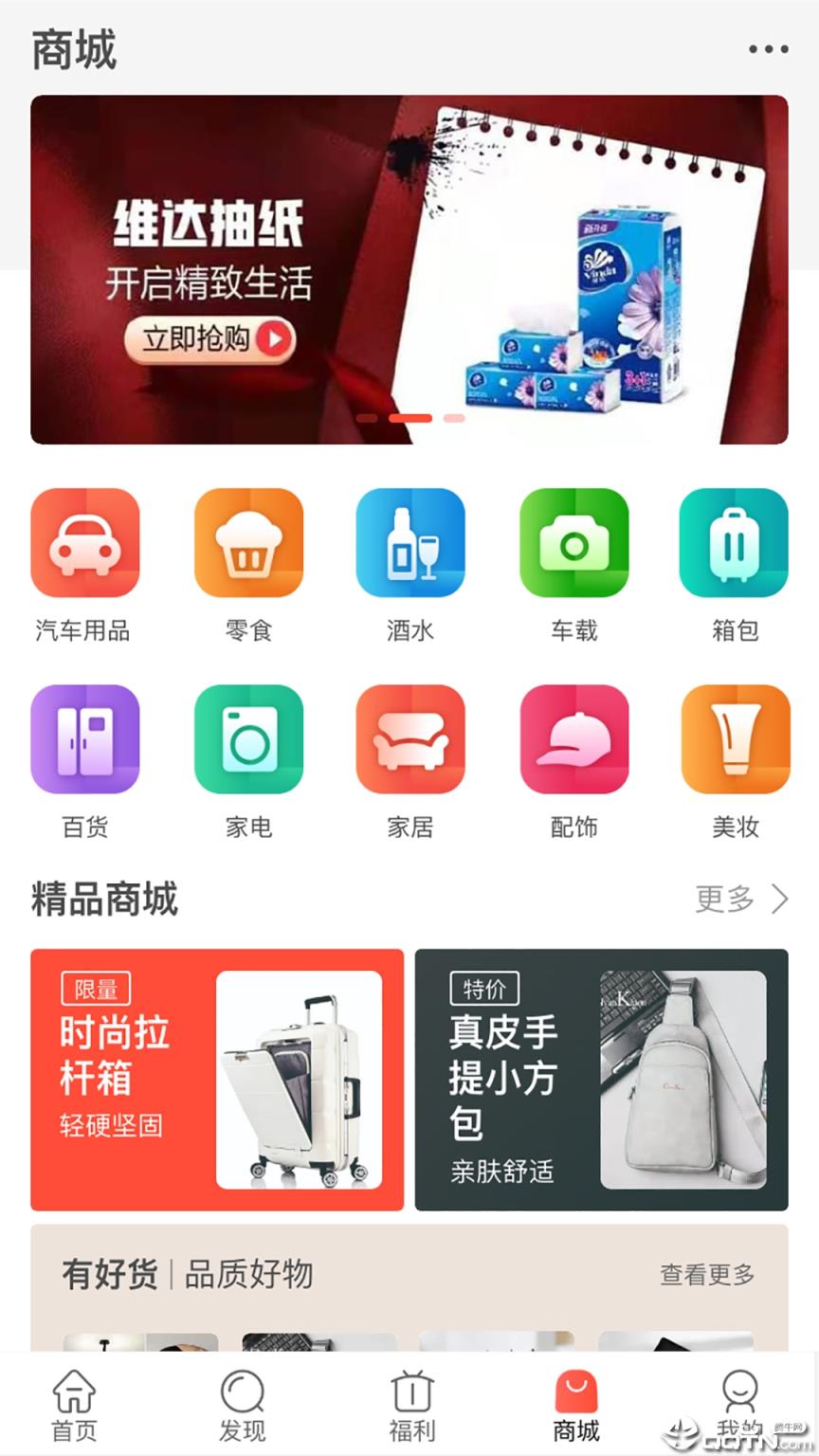The width and height of the screenshot is (819, 1456).
Task: Select the 汽车用品 category icon
Action: click(x=84, y=543)
